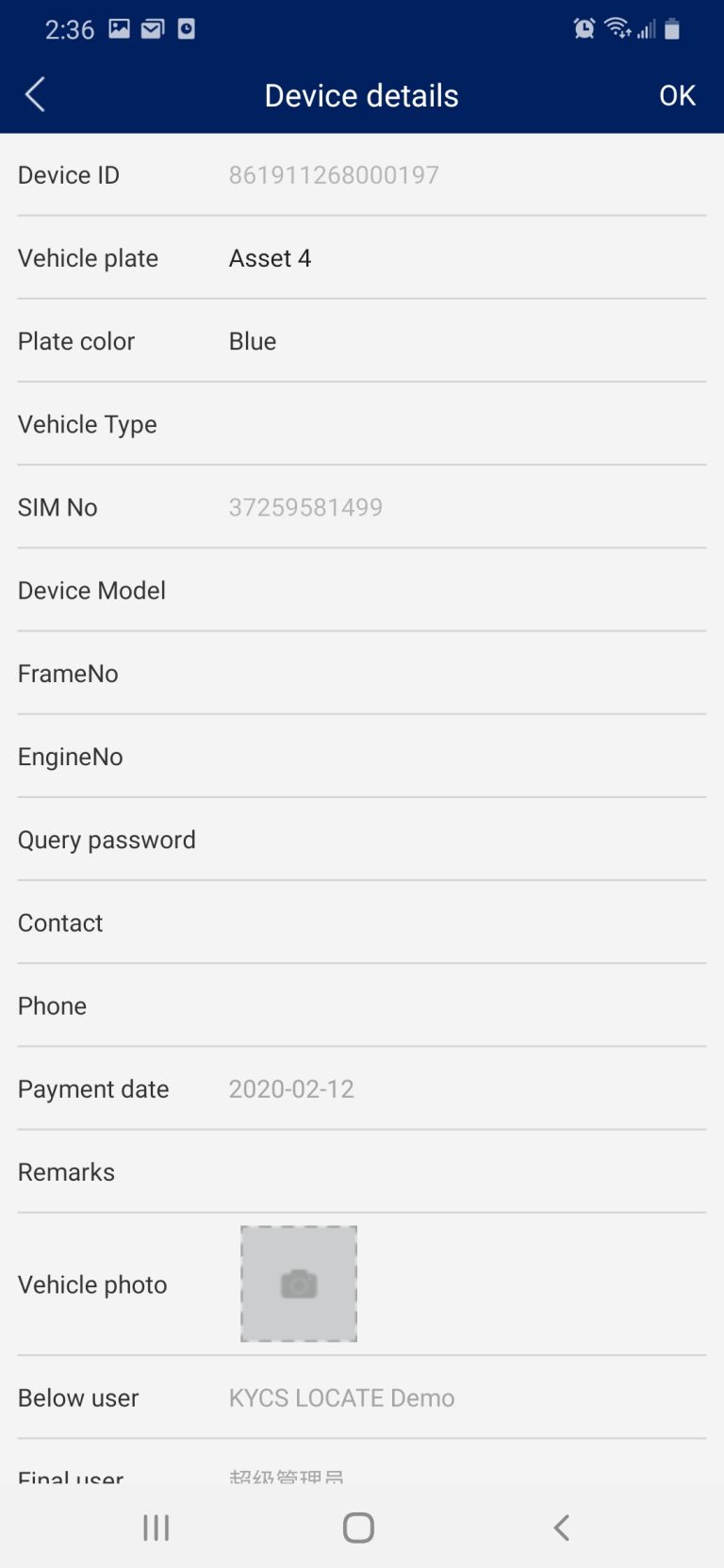Tap the clock showing 2:36
This screenshot has height=1568, width=724.
(71, 28)
